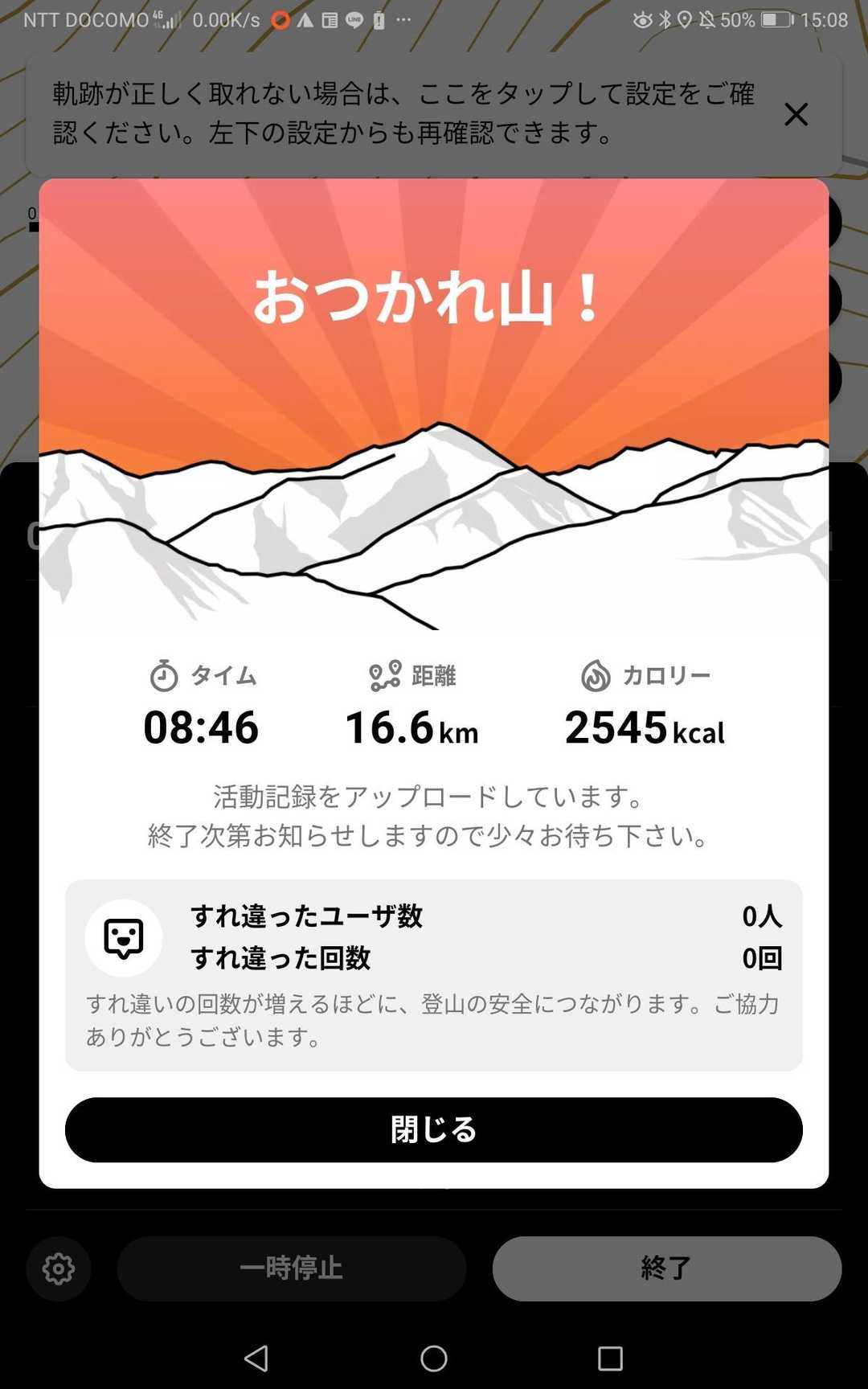Go to the system home screen
This screenshot has width=868, height=1389.
click(x=434, y=1358)
